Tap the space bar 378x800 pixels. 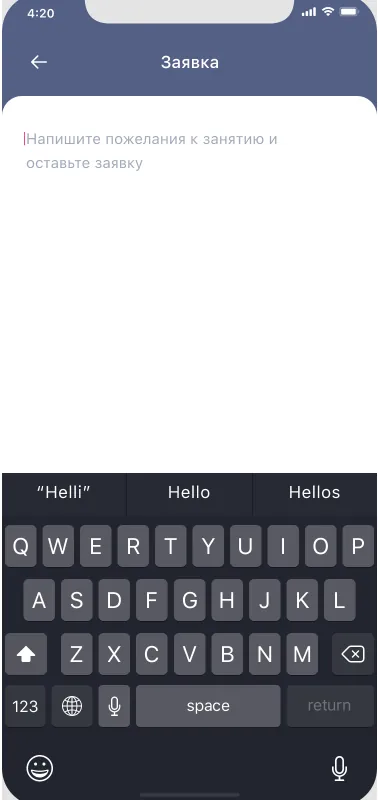pos(208,706)
